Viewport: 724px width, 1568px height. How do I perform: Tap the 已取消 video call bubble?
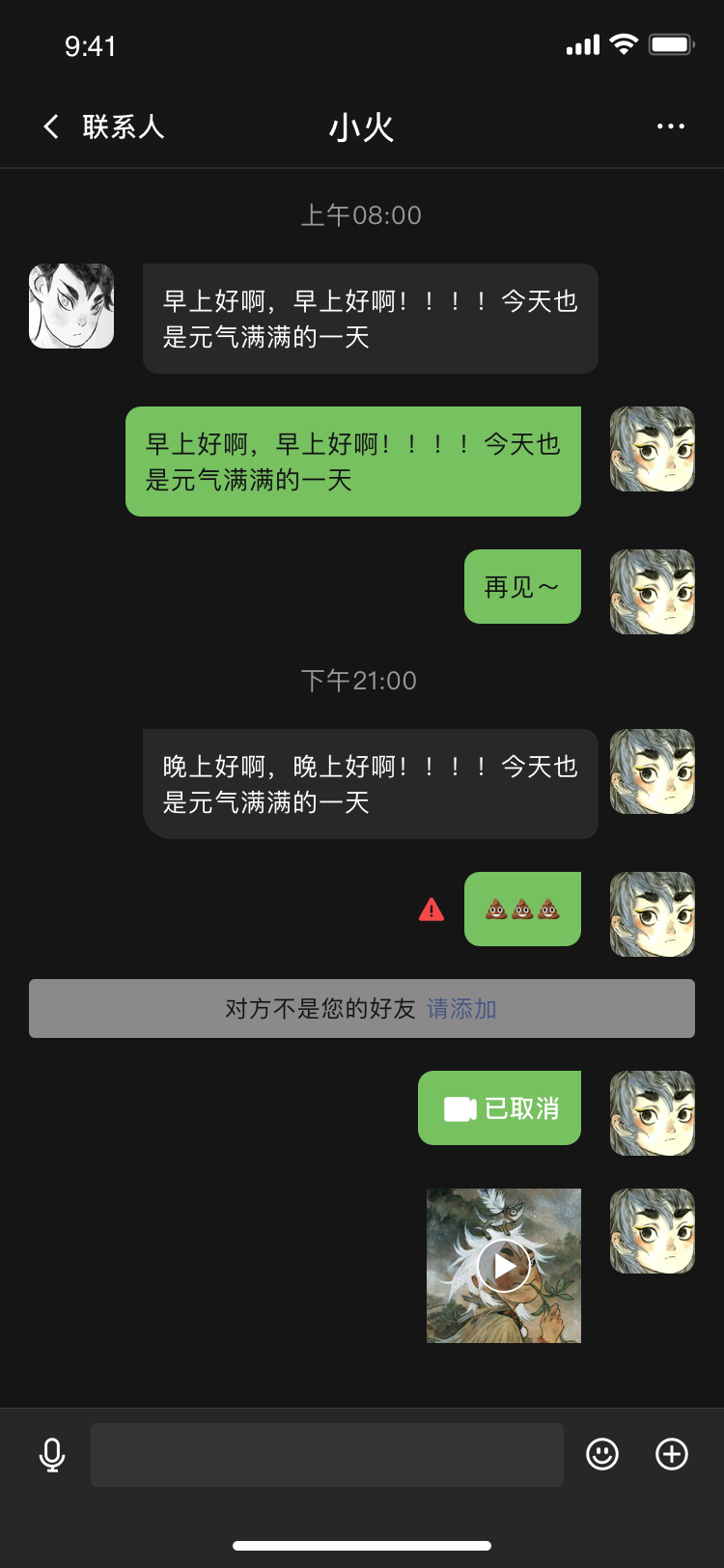[500, 1108]
